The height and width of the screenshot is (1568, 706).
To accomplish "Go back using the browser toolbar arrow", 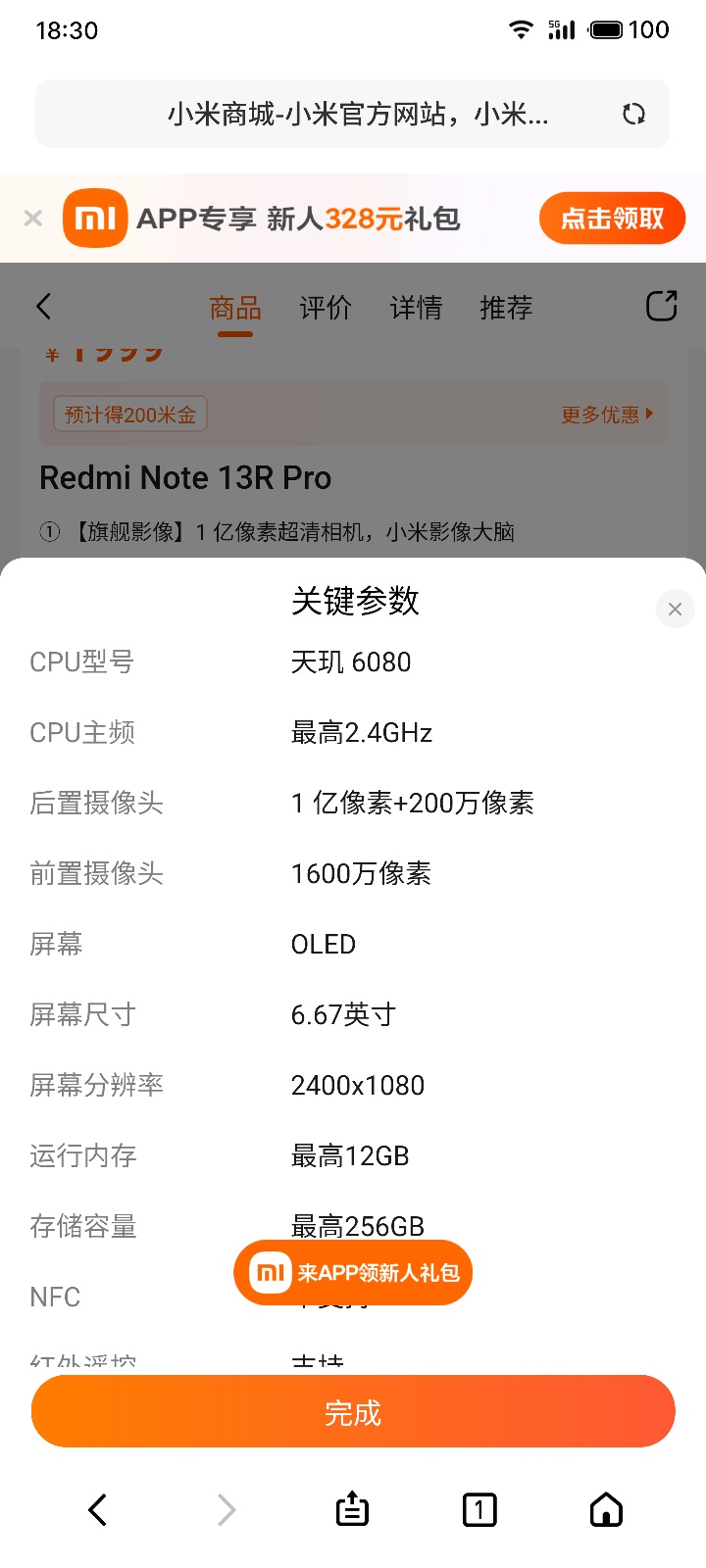I will pyautogui.click(x=98, y=1510).
